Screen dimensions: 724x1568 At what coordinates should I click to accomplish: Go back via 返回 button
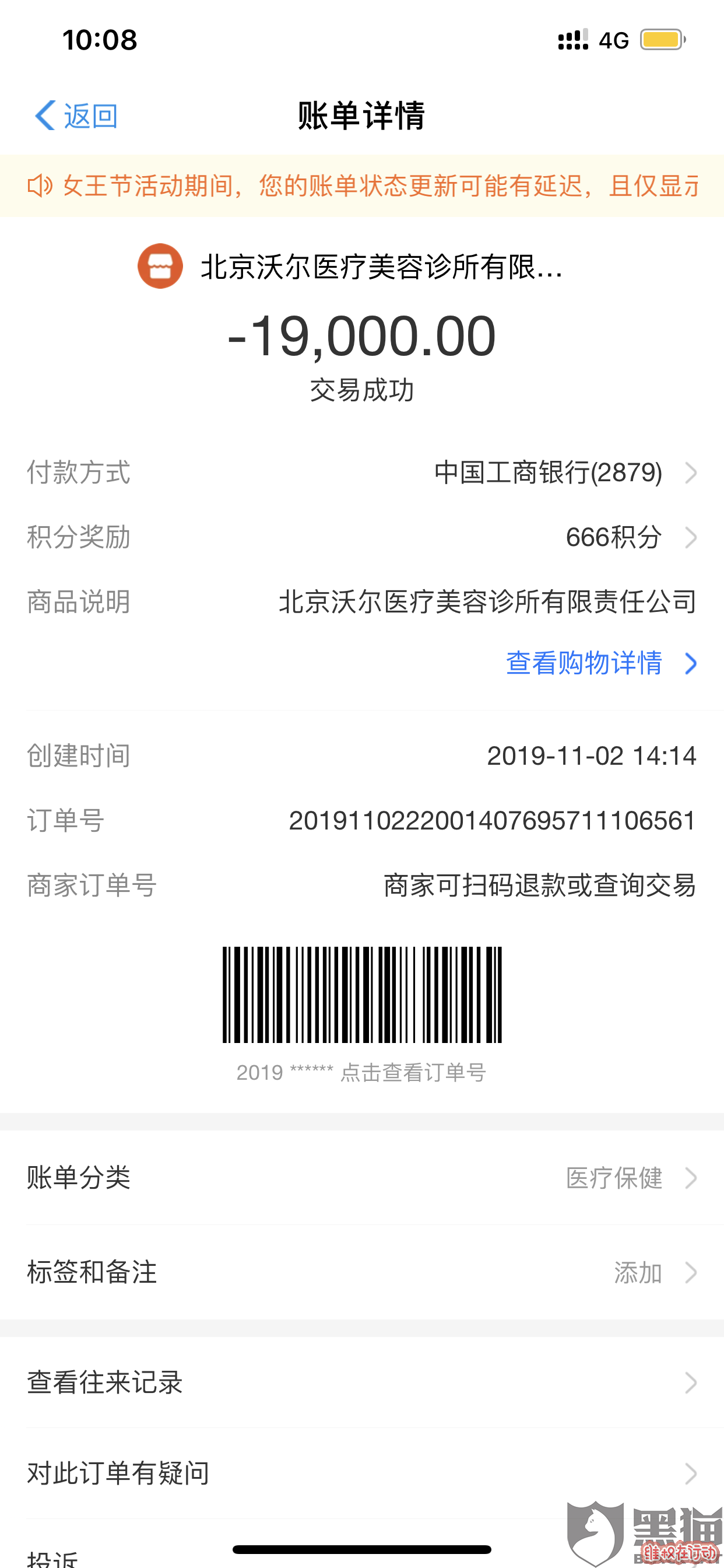76,116
